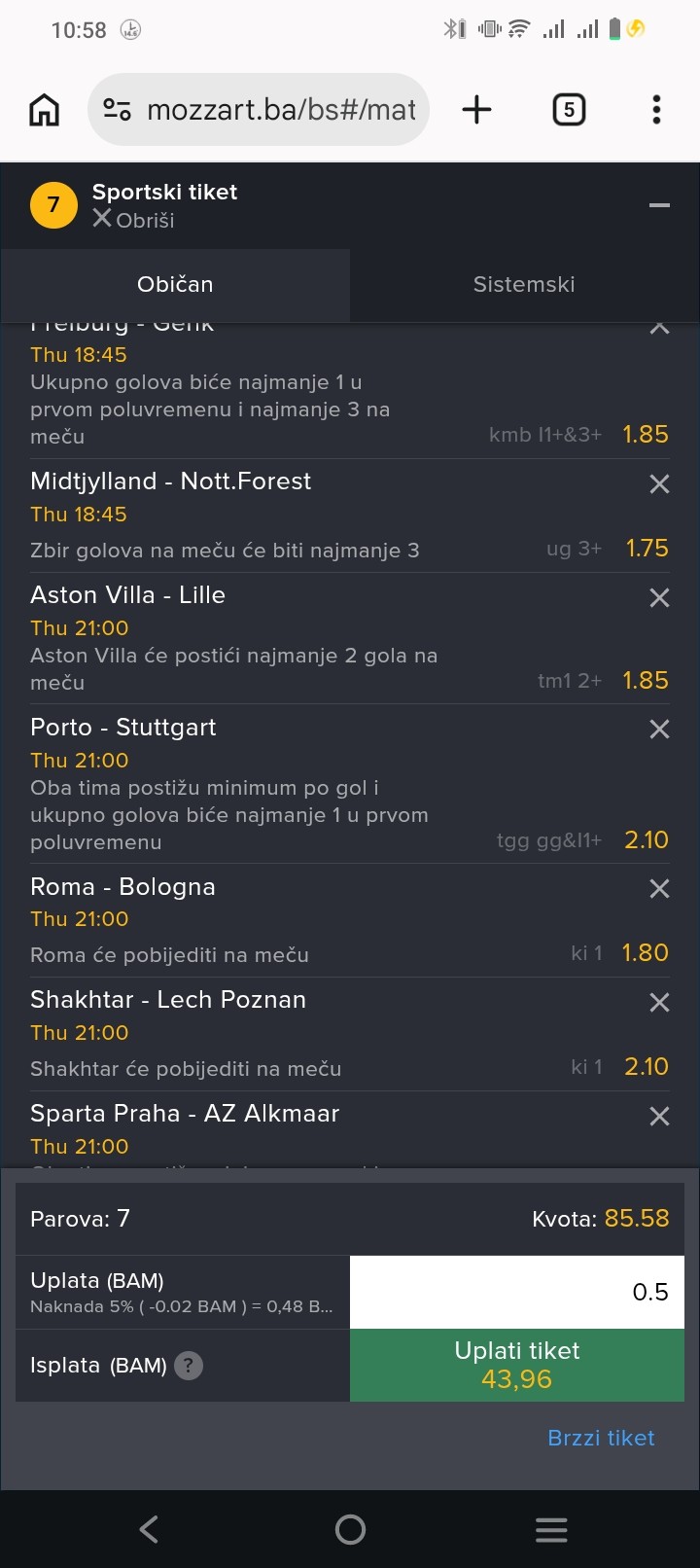Screen dimensions: 700x1568
Task: Select the Običan tab
Action: click(175, 284)
